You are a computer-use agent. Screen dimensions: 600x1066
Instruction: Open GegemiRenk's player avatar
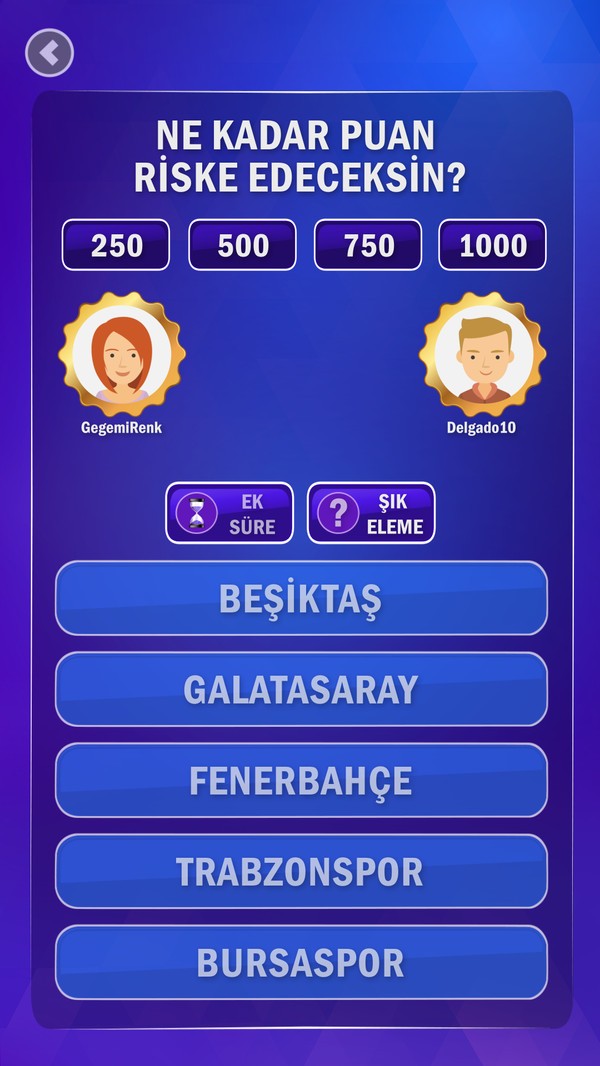pyautogui.click(x=121, y=356)
